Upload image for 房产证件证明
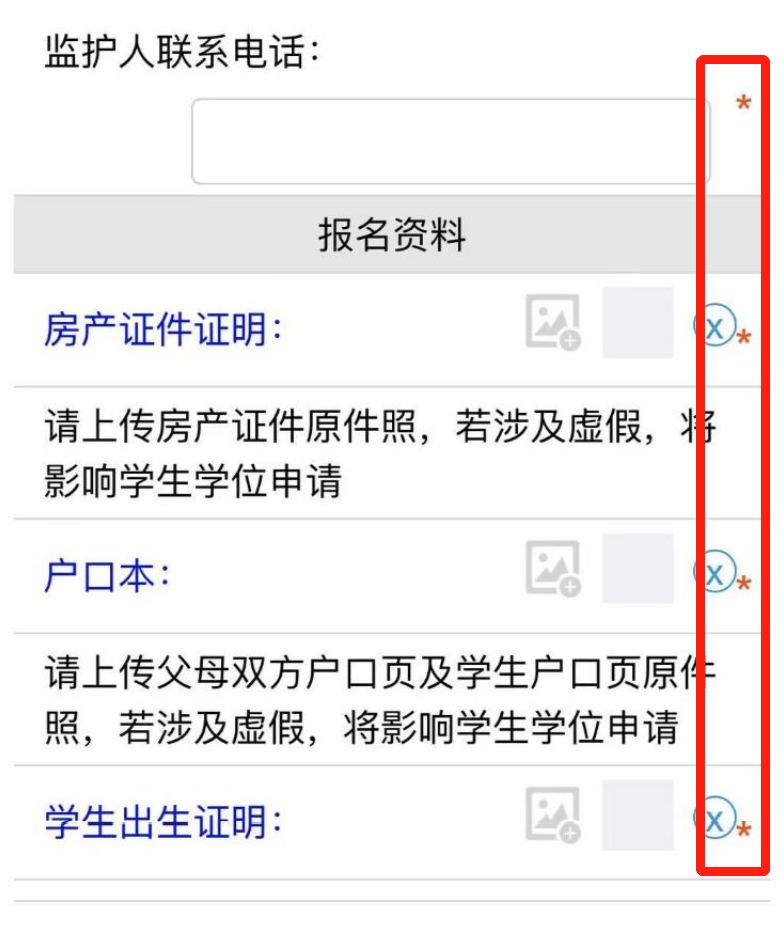The width and height of the screenshot is (784, 928). (553, 323)
